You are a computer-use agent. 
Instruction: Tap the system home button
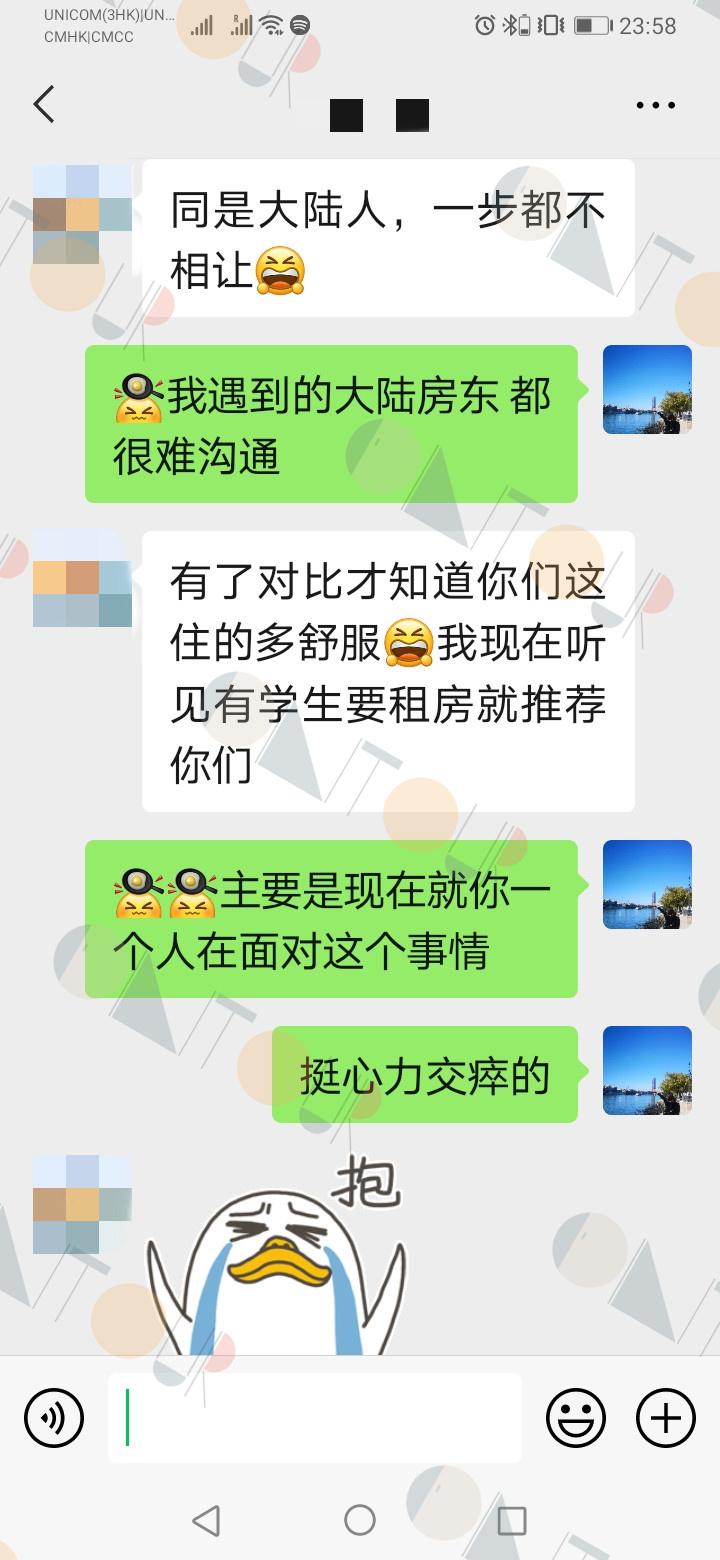360,1520
